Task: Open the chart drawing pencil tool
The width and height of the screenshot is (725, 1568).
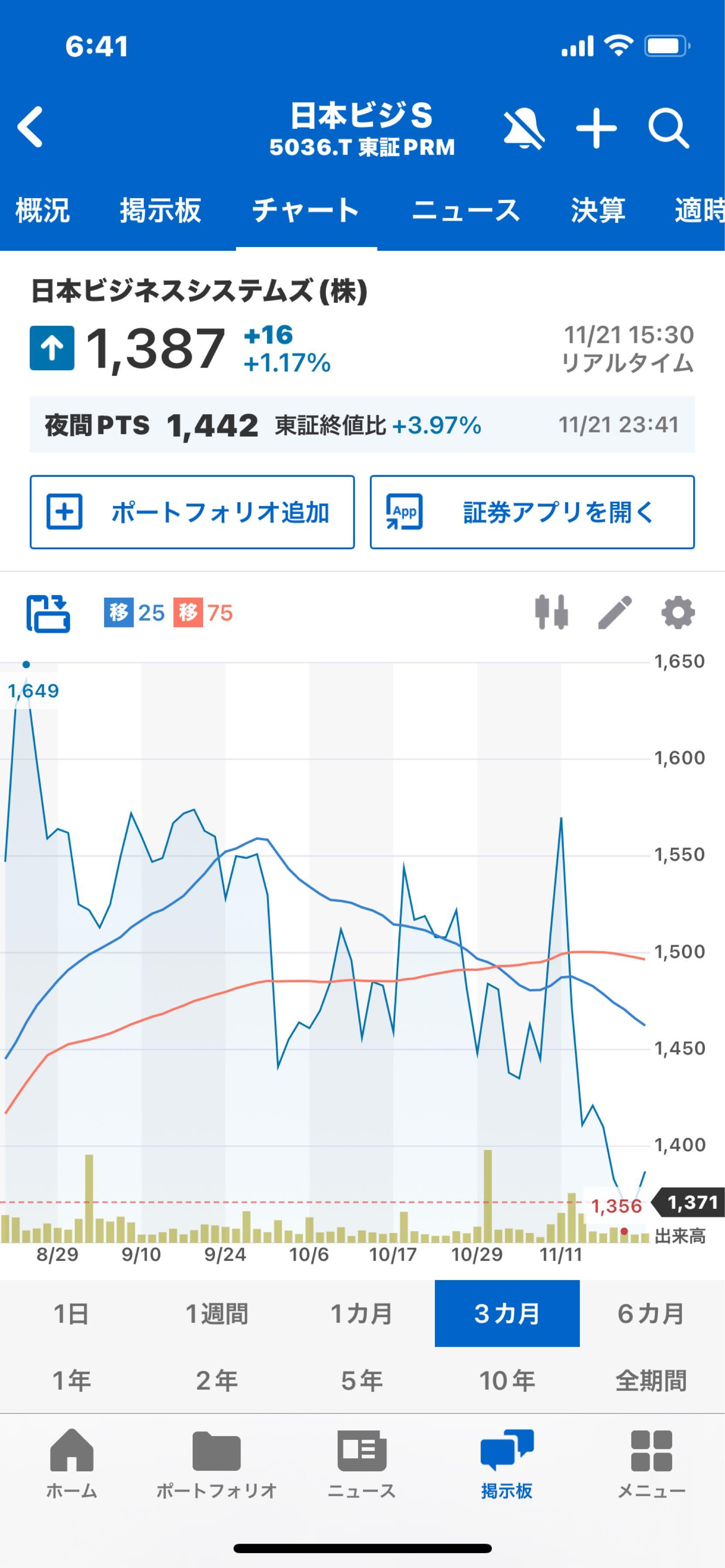Action: (615, 613)
